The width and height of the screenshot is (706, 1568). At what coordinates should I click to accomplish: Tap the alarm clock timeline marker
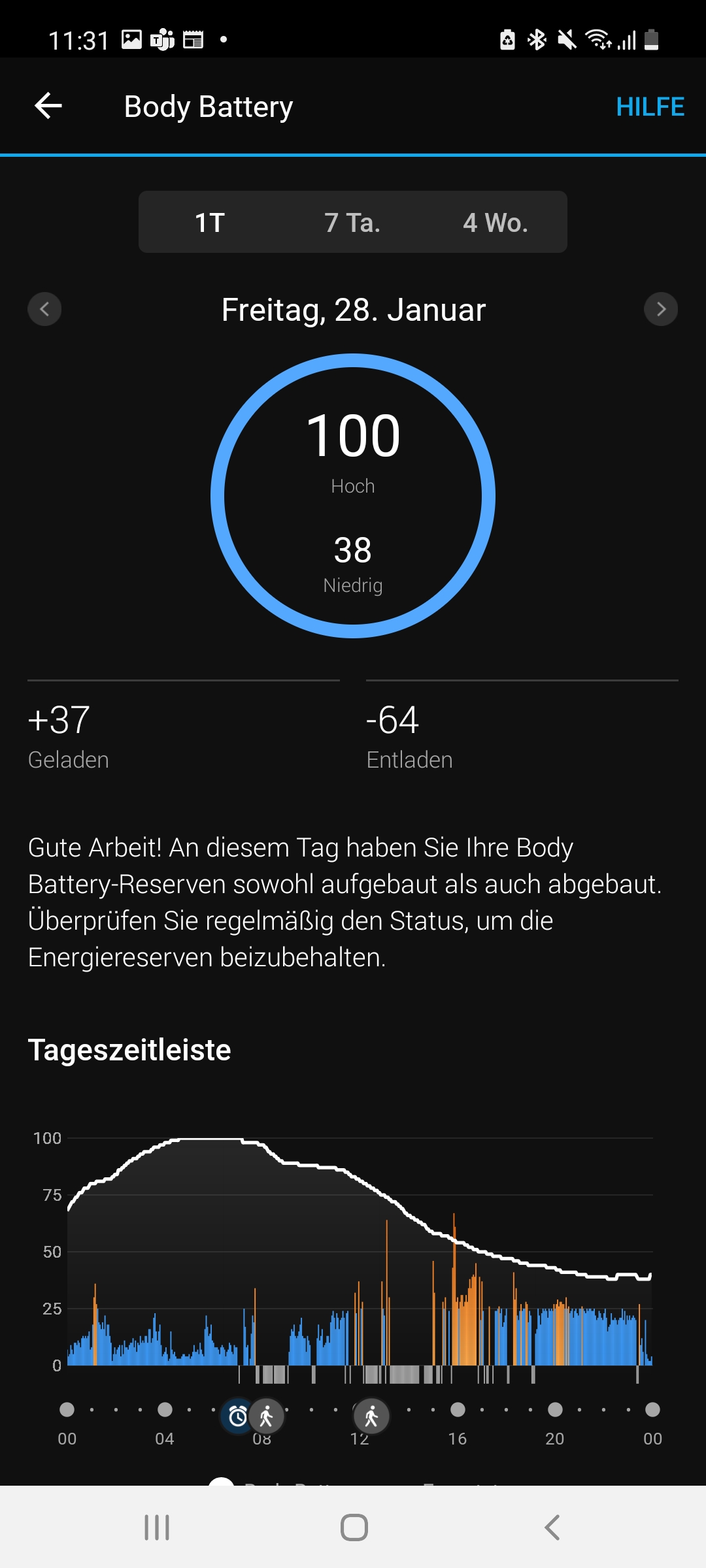pos(237,1416)
